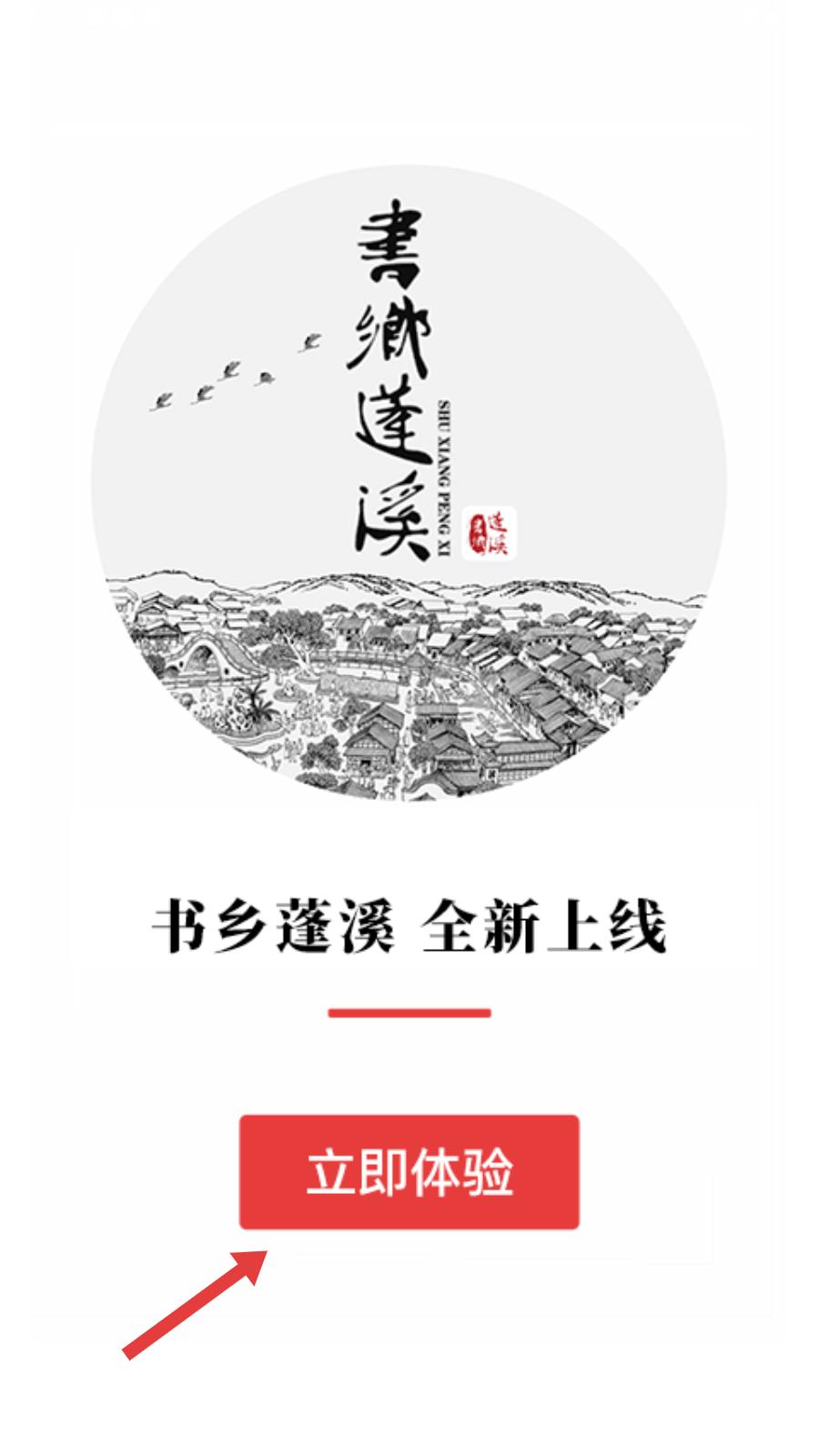Tap the 立即体验 button
The width and height of the screenshot is (819, 1456).
tap(409, 1171)
